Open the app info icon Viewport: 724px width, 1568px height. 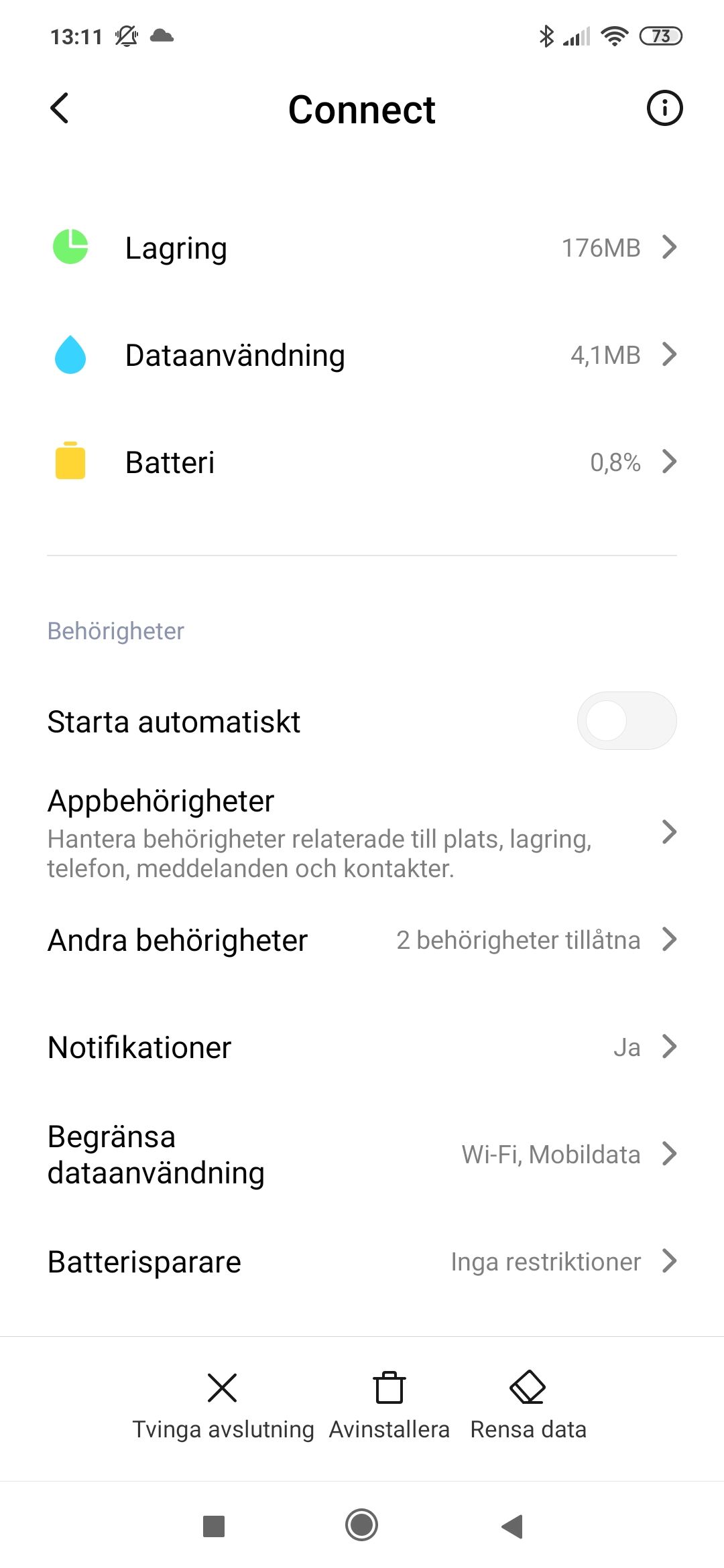(664, 109)
